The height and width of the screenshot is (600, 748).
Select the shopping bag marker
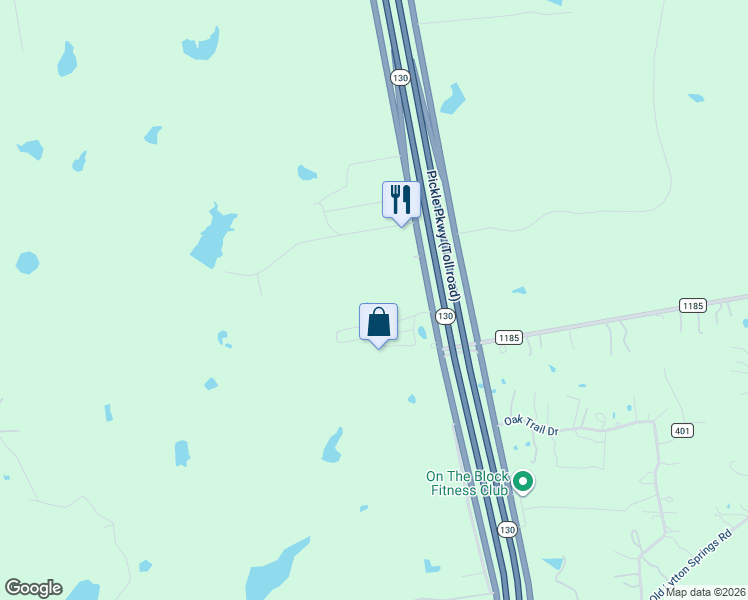[x=378, y=322]
